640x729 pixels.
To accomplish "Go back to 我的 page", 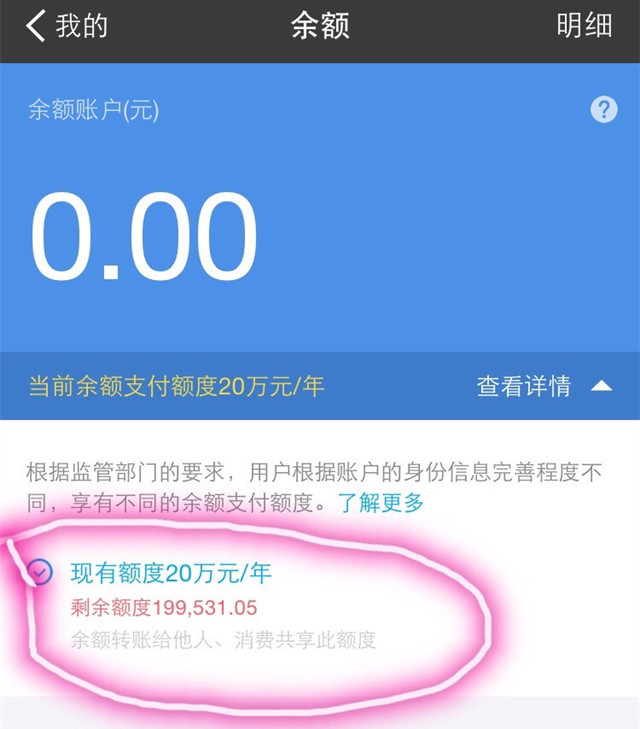I will tap(66, 27).
